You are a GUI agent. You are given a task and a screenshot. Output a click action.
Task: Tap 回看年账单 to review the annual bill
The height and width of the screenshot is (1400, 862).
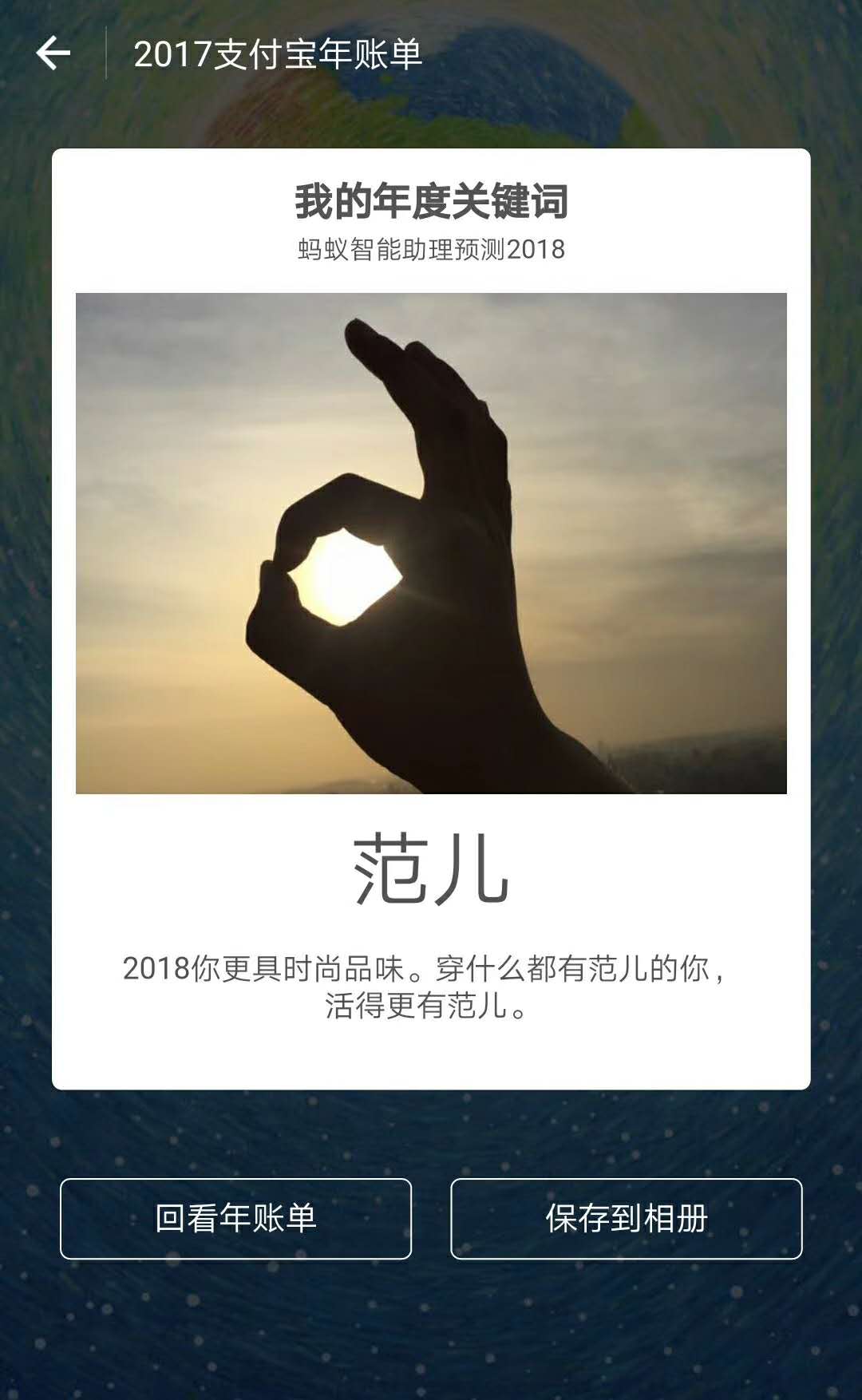(x=235, y=1219)
